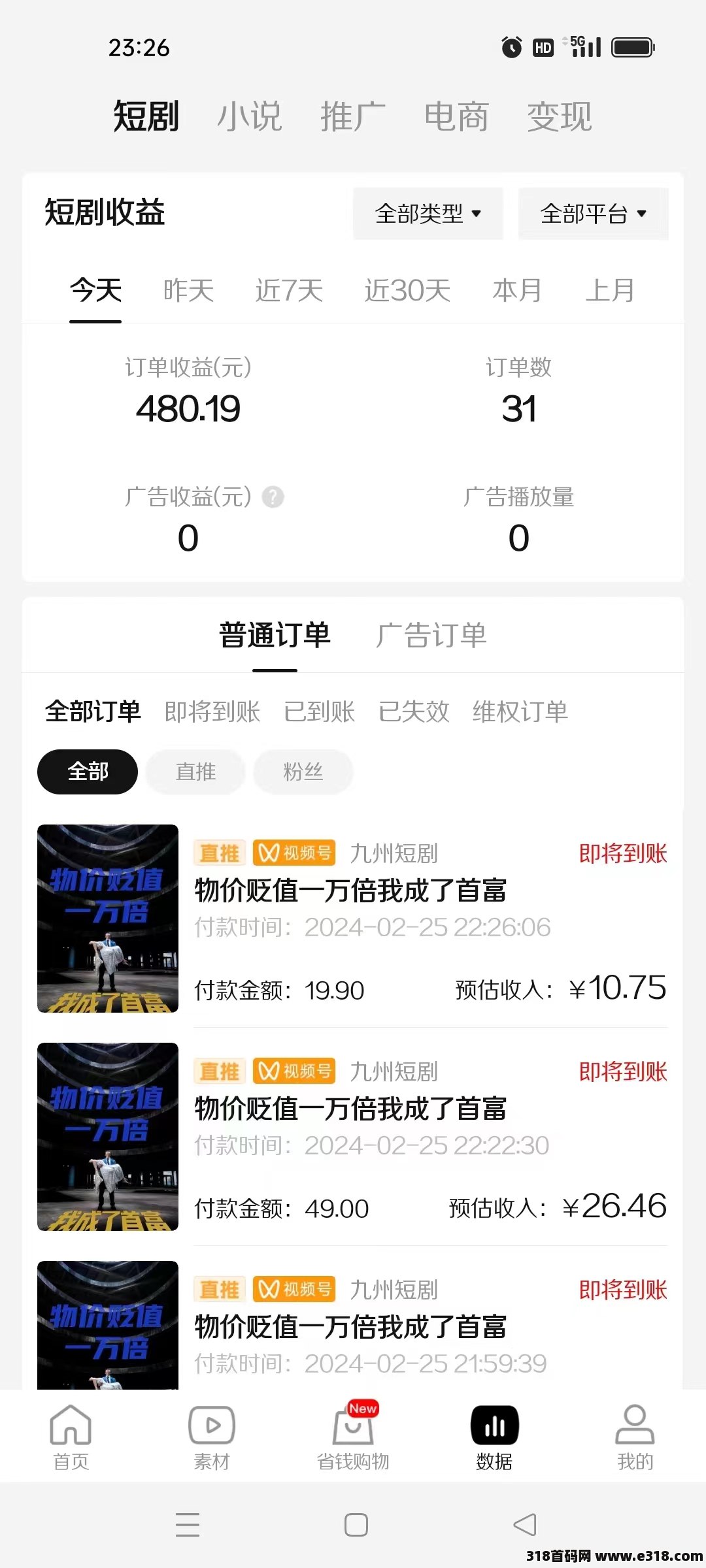Switch to 广告订单 tab
This screenshot has height=1568, width=706.
431,635
